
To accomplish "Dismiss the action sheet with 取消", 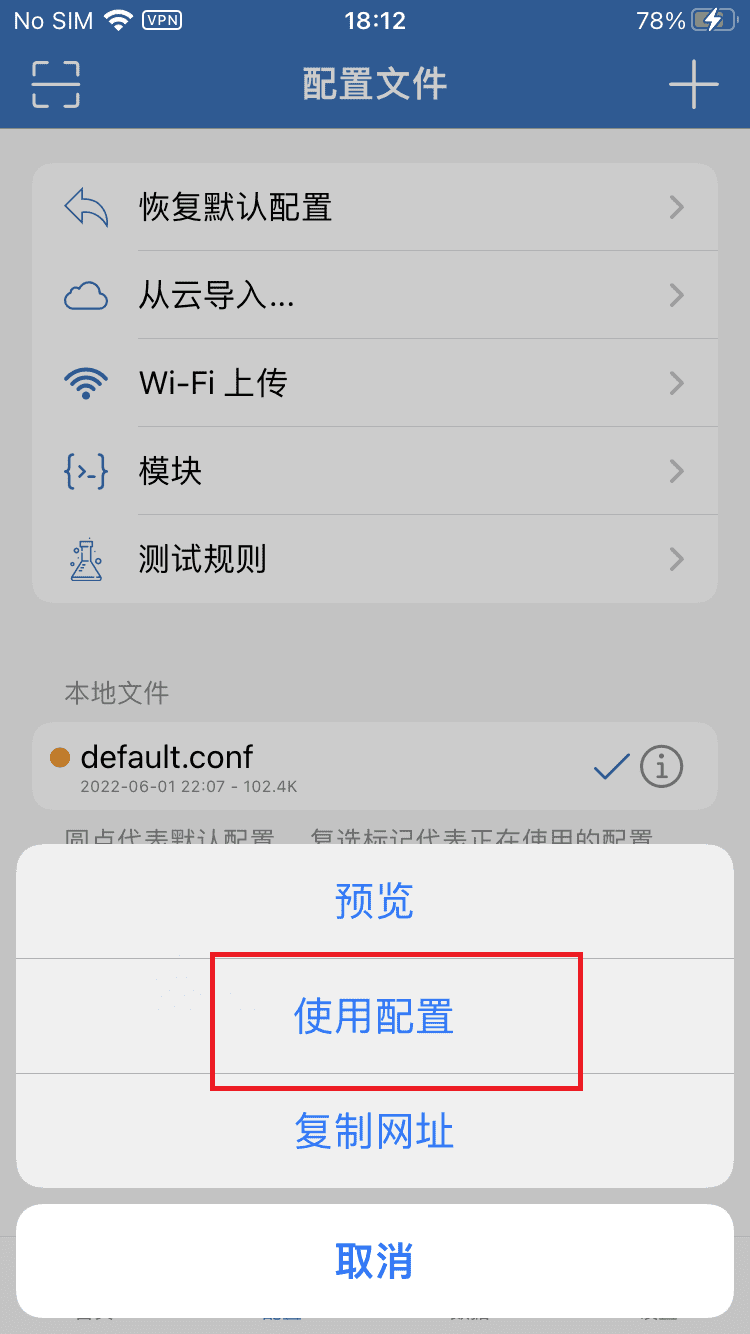I will (x=374, y=1261).
